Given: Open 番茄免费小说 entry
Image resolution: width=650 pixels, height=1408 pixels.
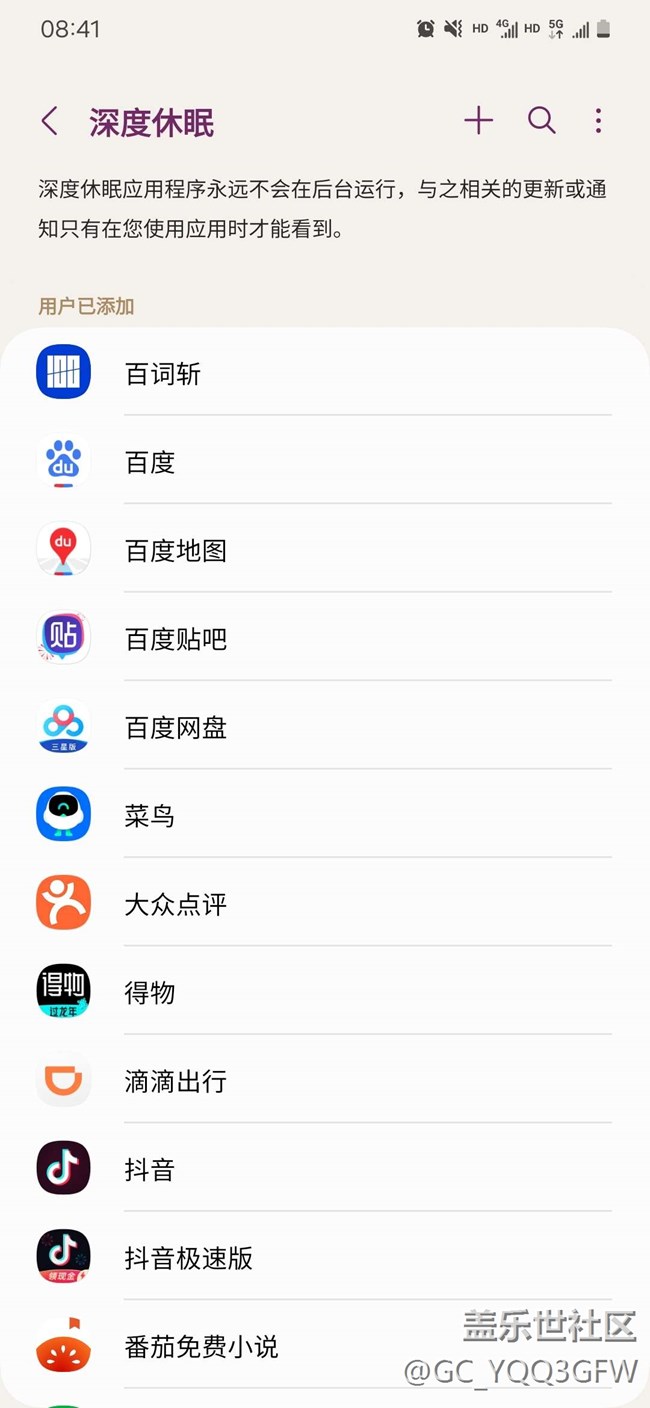Looking at the screenshot, I should [325, 1345].
